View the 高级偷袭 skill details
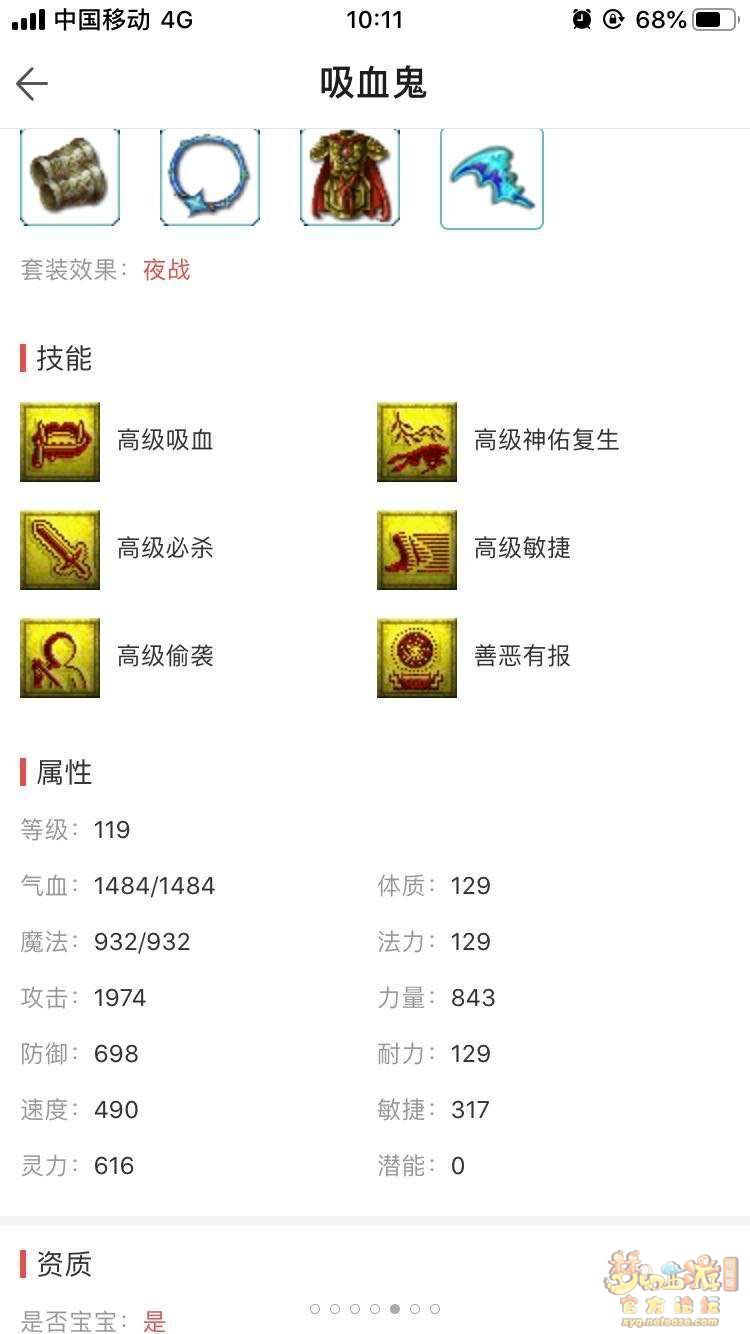 click(x=60, y=657)
